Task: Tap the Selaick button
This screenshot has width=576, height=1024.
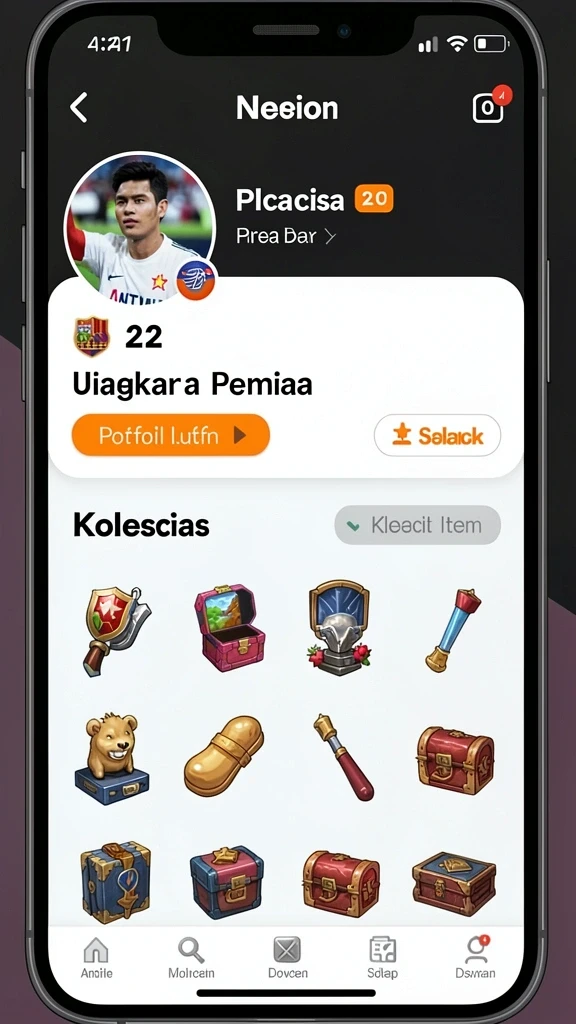Action: click(438, 436)
